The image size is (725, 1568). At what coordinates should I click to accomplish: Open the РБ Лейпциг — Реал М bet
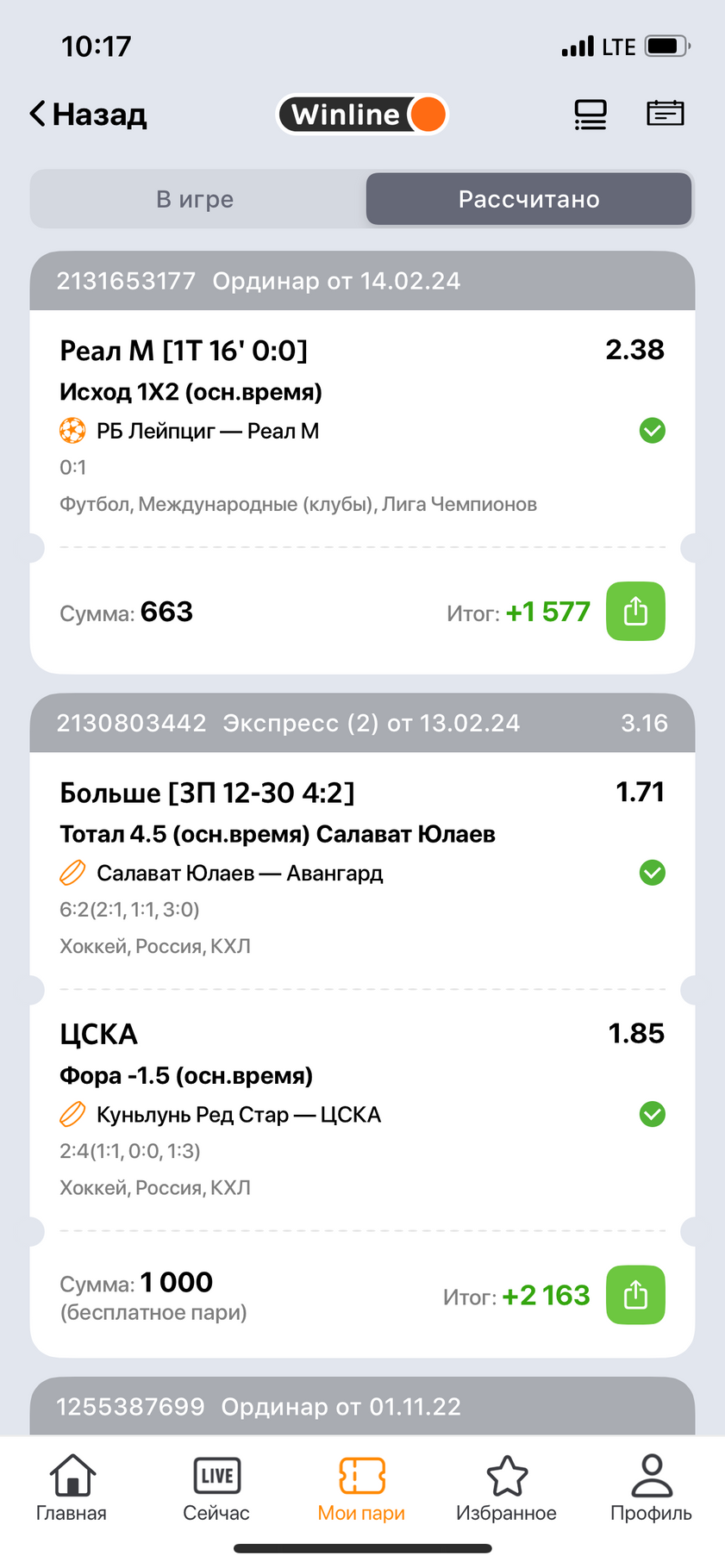[x=362, y=426]
